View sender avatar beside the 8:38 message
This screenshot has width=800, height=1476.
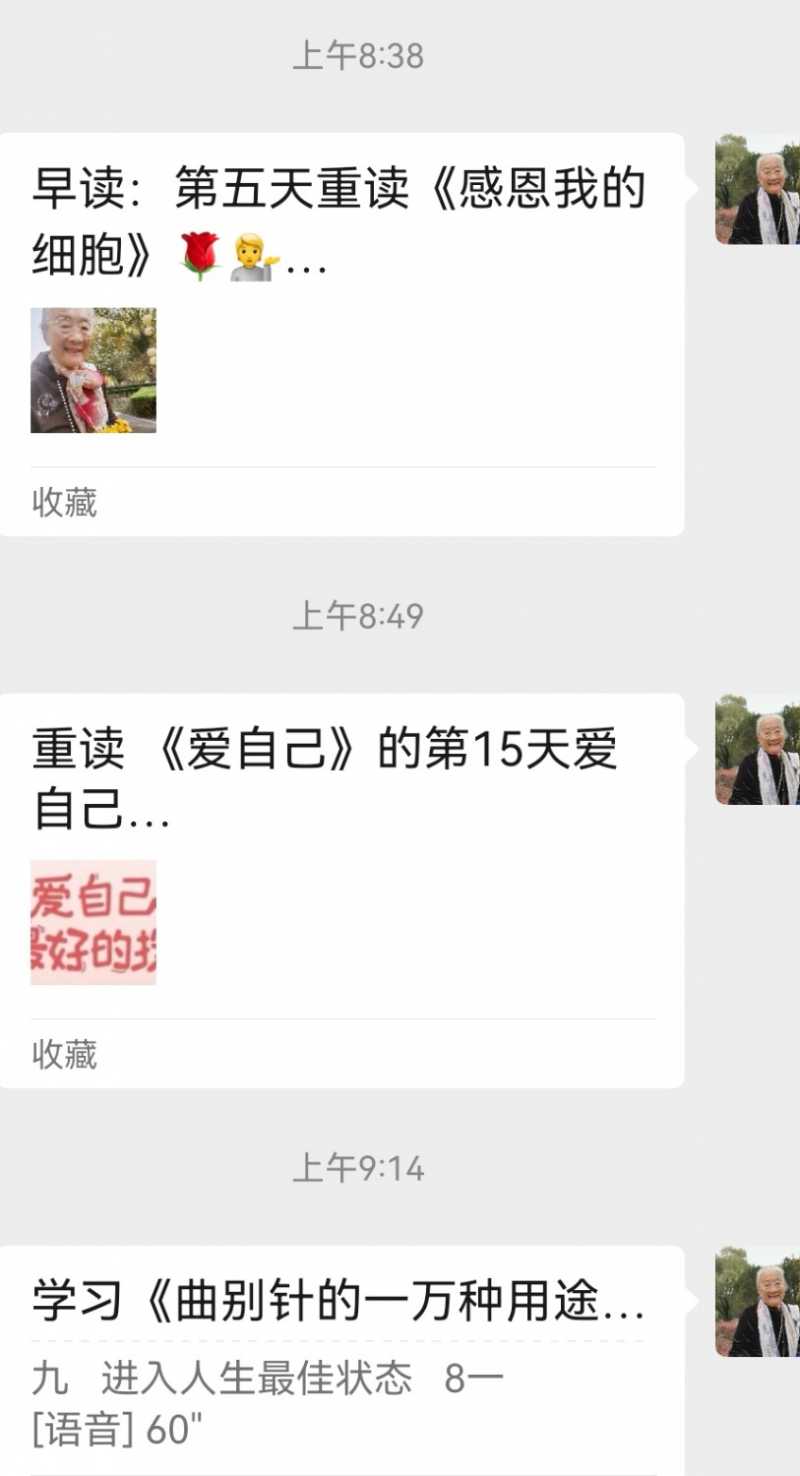757,190
